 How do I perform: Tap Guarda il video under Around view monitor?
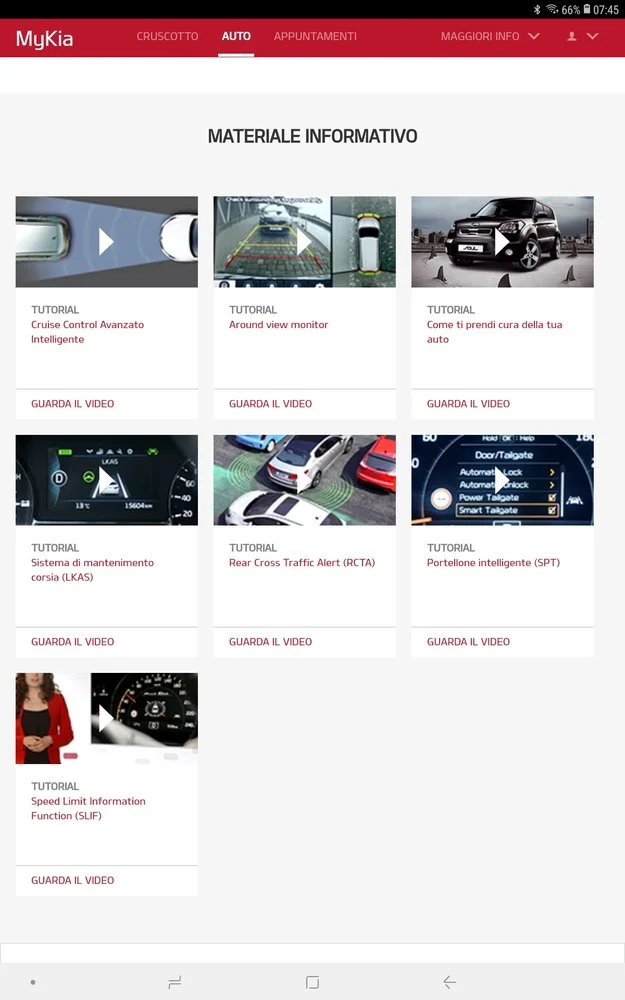[x=270, y=404]
